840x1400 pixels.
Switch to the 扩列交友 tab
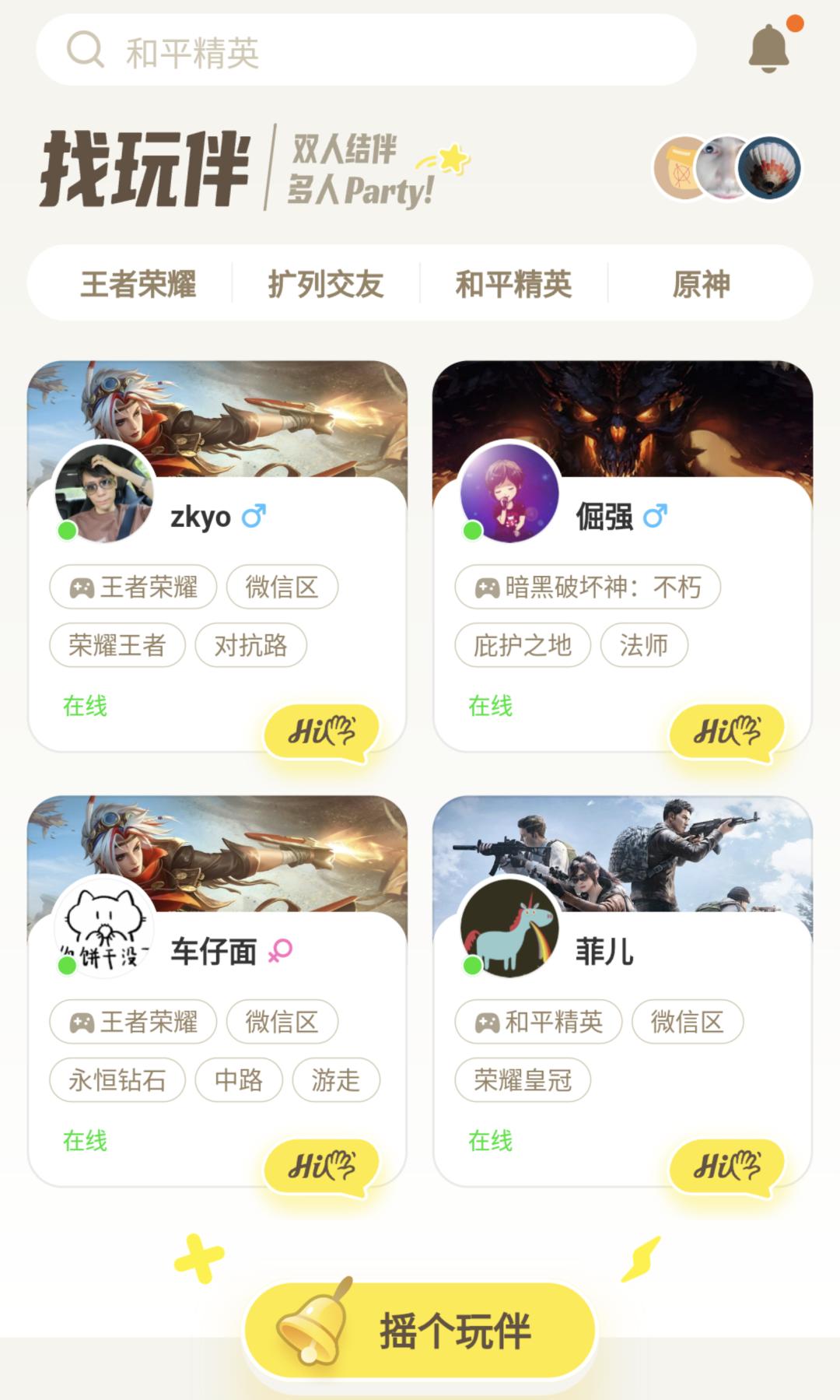326,284
